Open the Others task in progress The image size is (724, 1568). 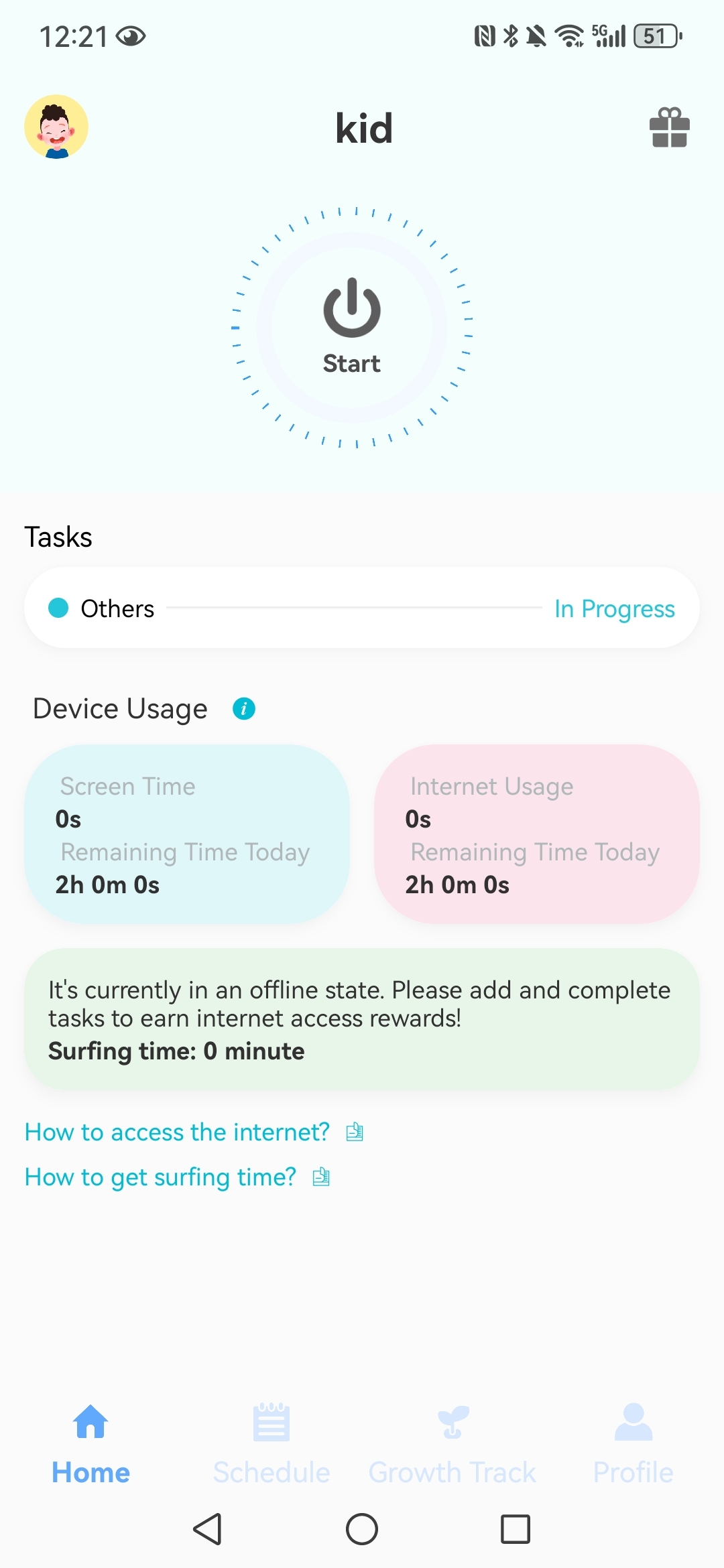point(362,608)
